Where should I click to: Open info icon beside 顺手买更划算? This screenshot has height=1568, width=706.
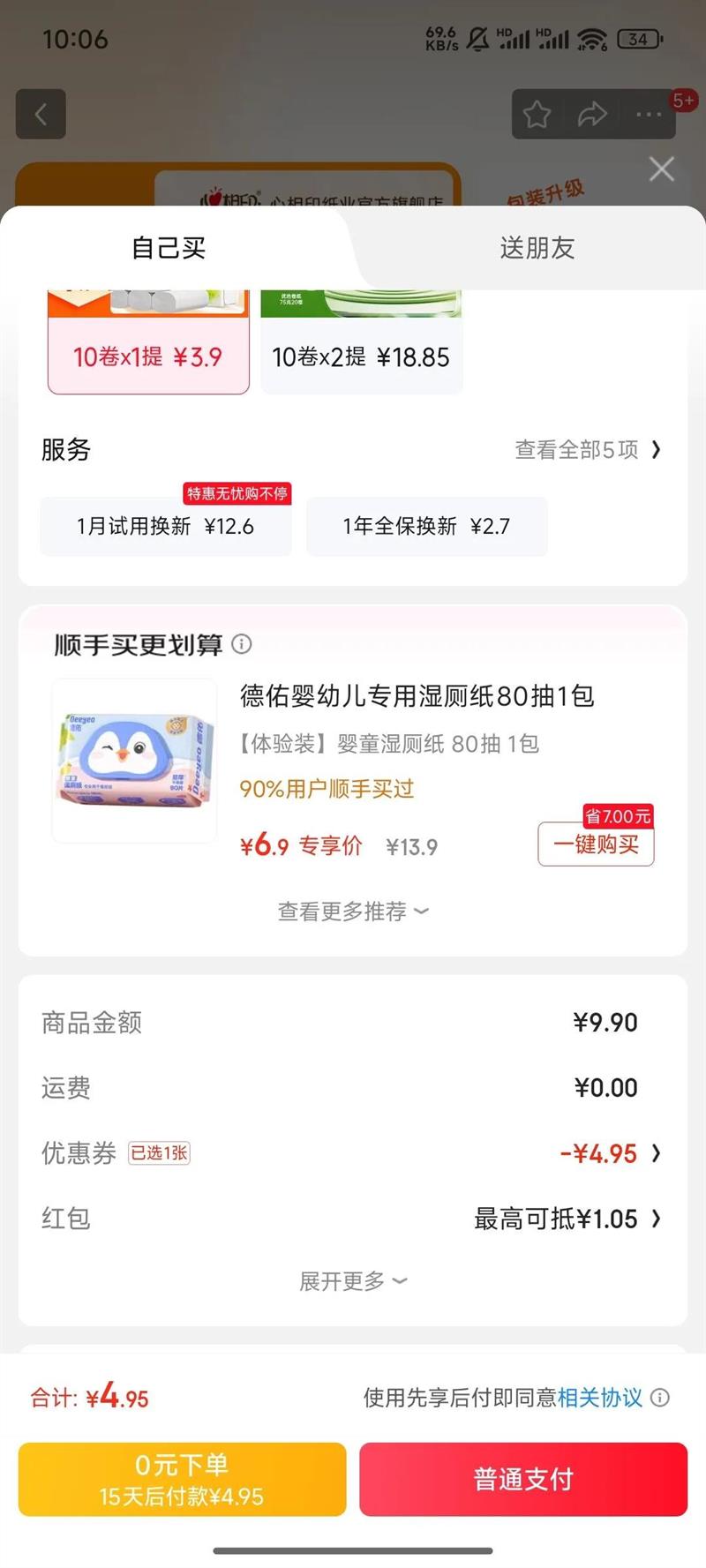click(241, 644)
